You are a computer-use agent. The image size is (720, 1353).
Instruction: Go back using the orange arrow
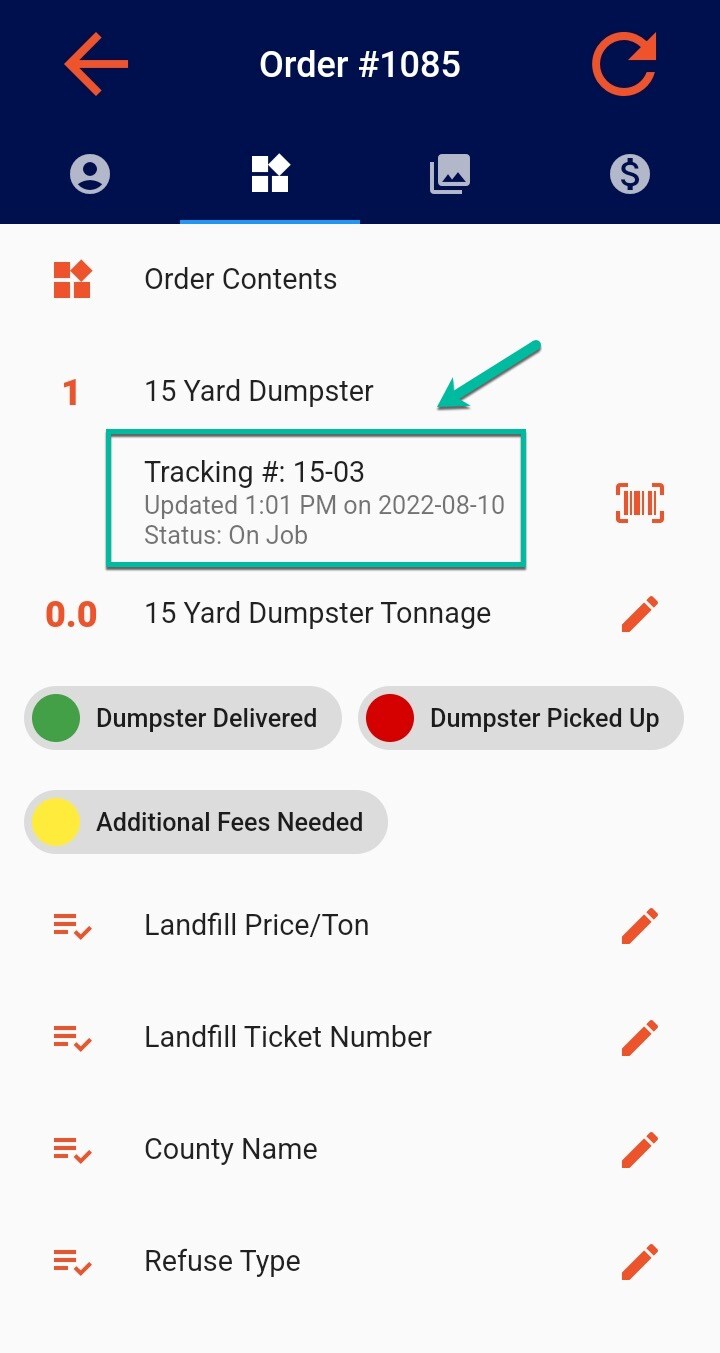coord(96,64)
